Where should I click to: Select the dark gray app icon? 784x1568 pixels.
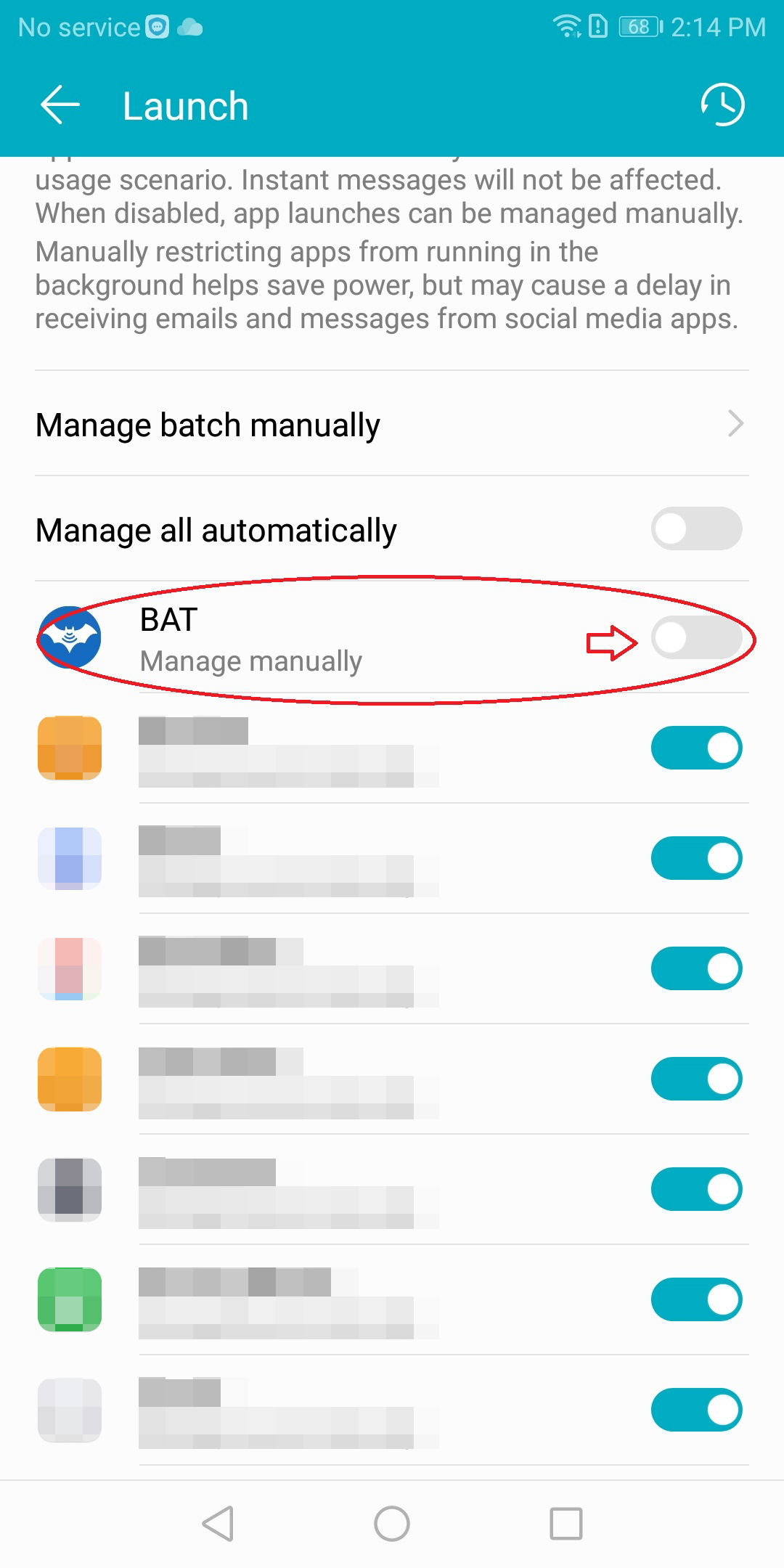pyautogui.click(x=69, y=1189)
